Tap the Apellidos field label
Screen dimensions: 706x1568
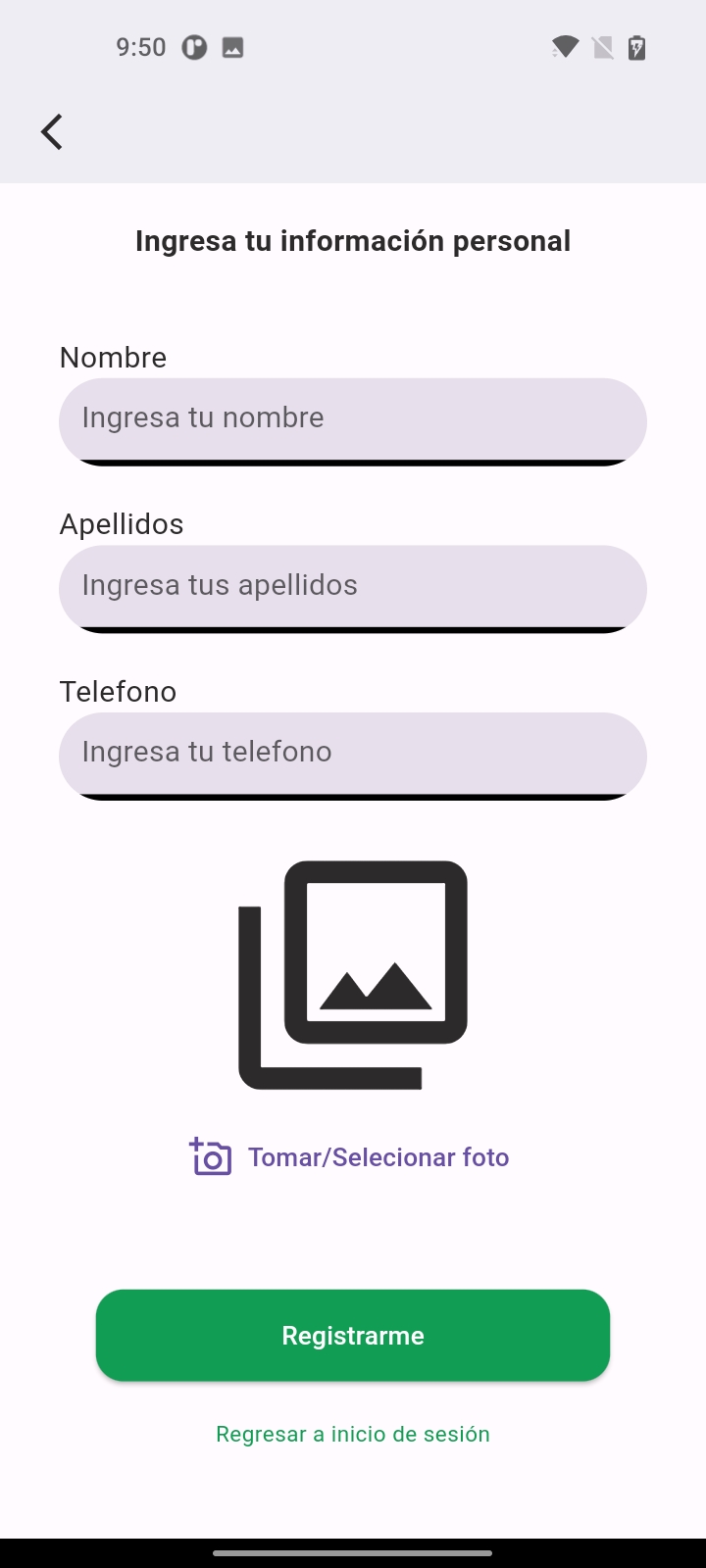click(x=122, y=523)
